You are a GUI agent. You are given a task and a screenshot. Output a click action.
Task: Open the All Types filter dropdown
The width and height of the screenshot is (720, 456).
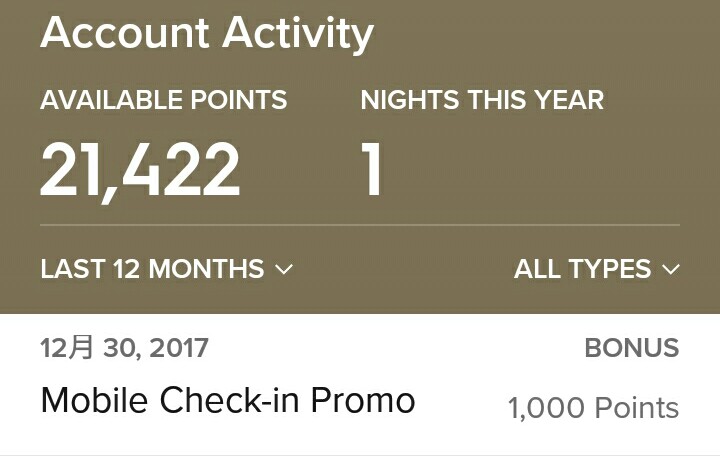596,269
